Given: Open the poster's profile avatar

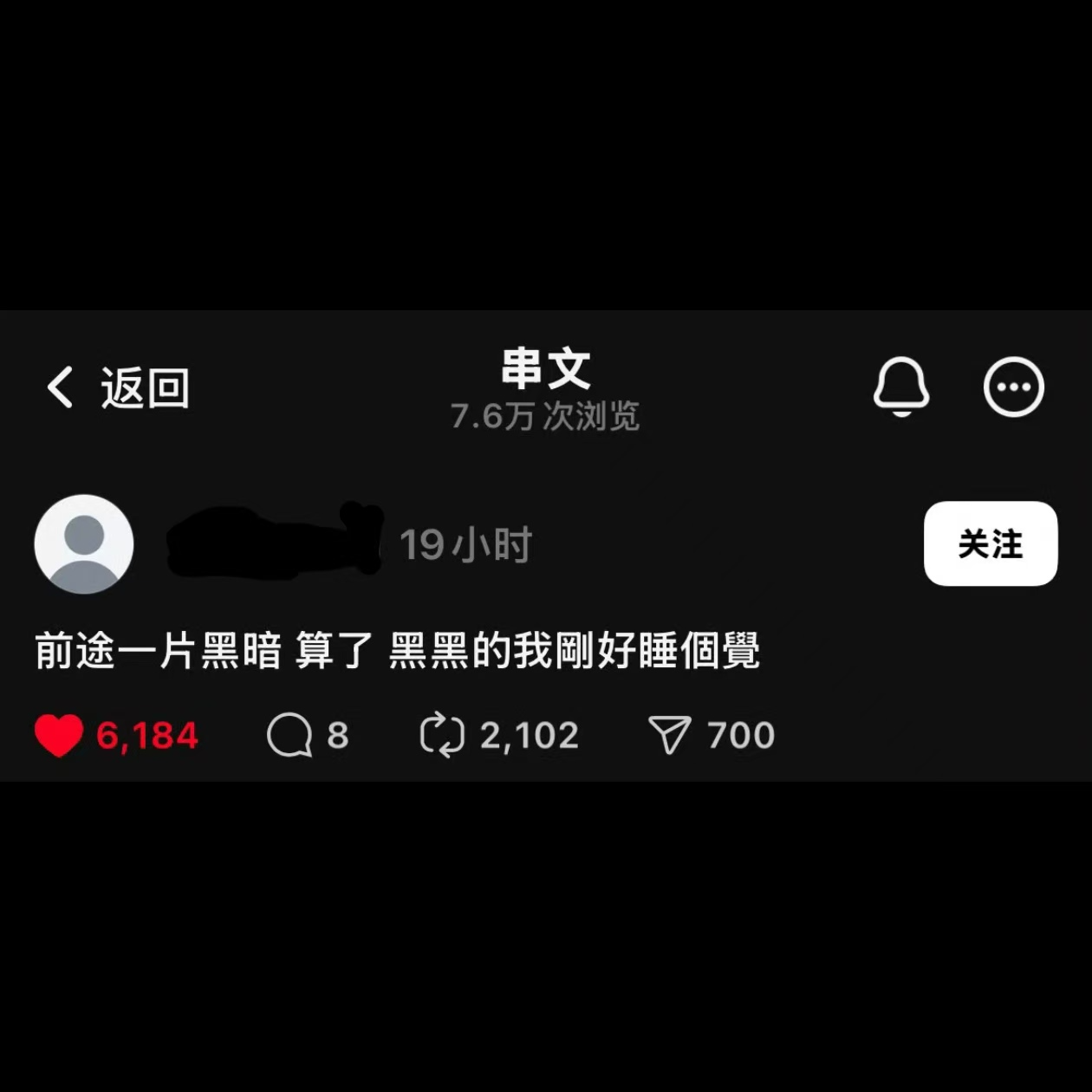Looking at the screenshot, I should coord(84,544).
